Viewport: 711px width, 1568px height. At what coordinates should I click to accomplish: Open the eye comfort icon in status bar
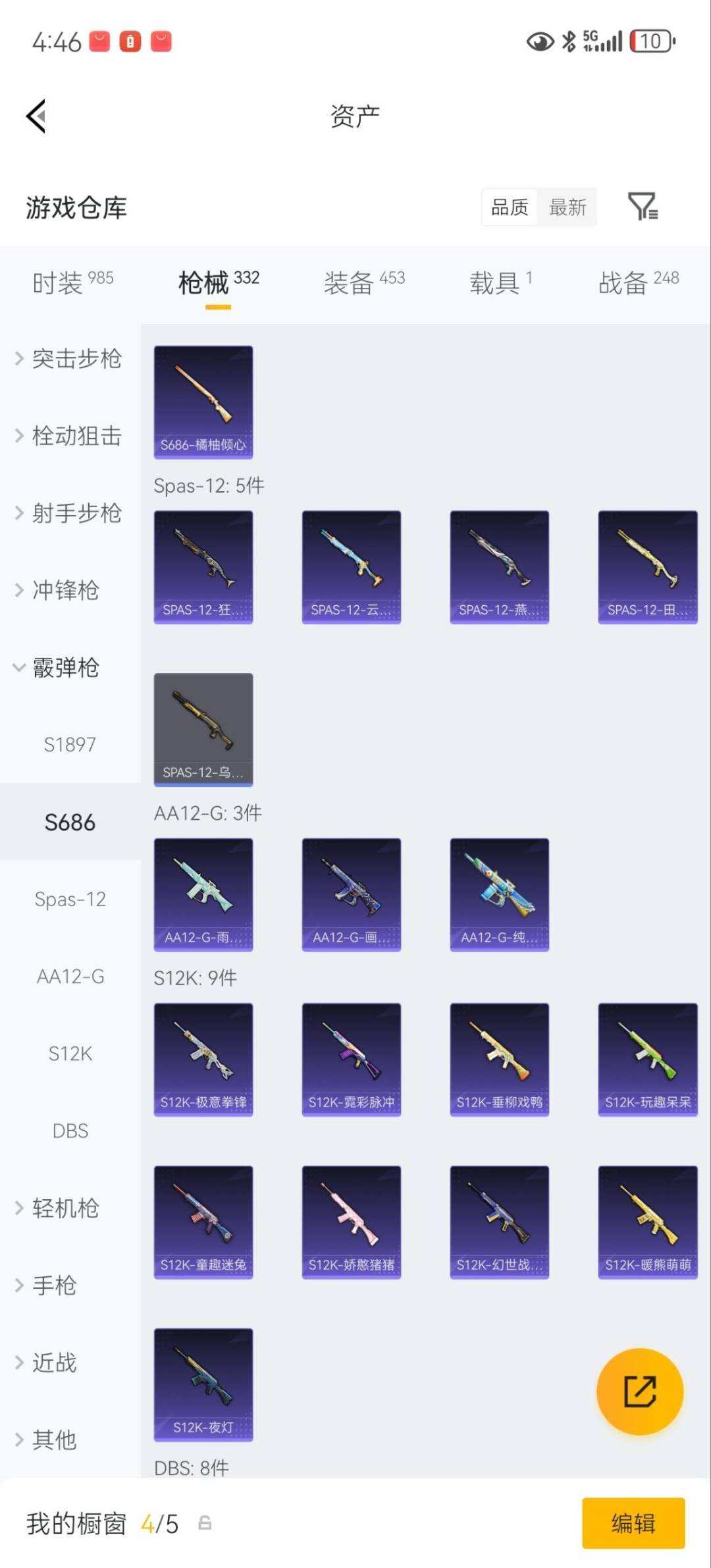(539, 43)
